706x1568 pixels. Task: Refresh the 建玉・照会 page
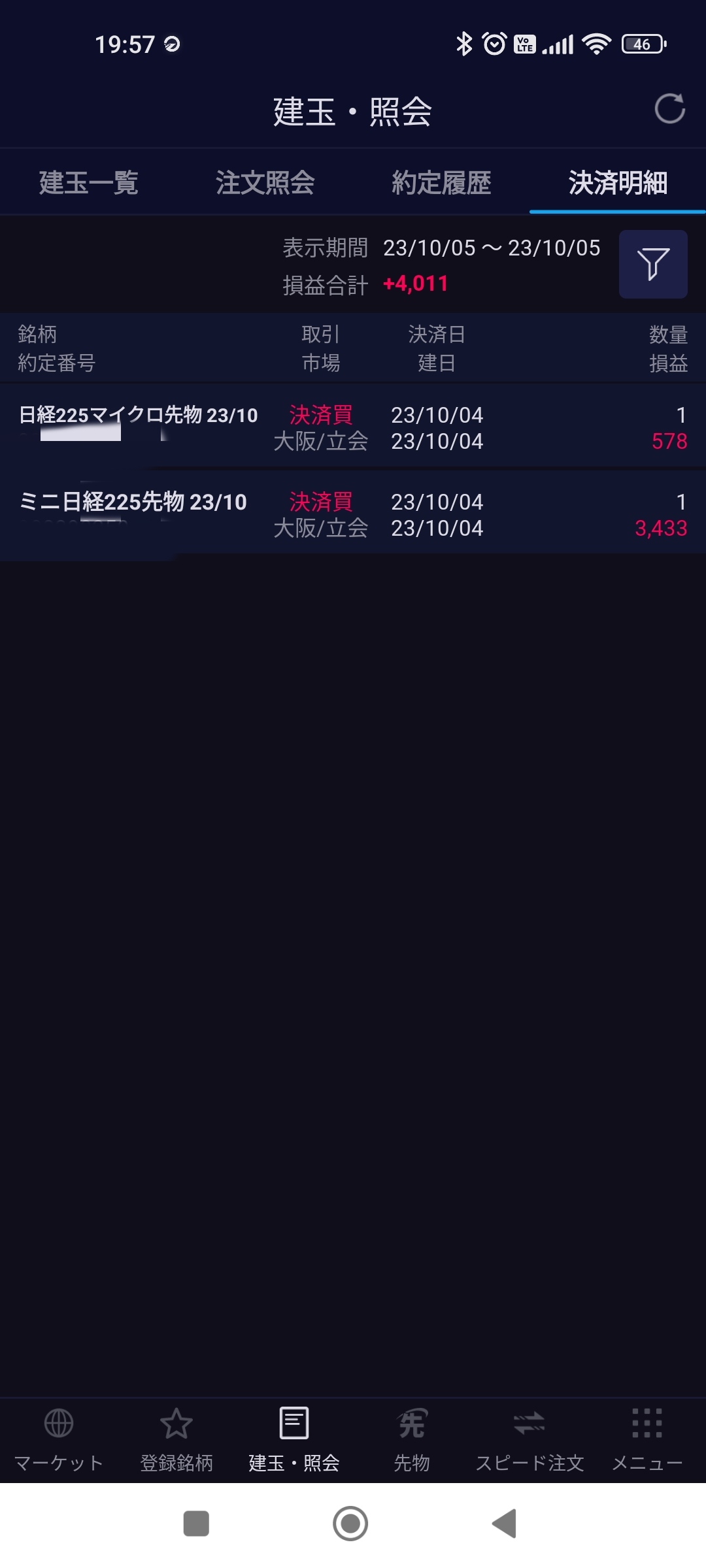[x=669, y=108]
